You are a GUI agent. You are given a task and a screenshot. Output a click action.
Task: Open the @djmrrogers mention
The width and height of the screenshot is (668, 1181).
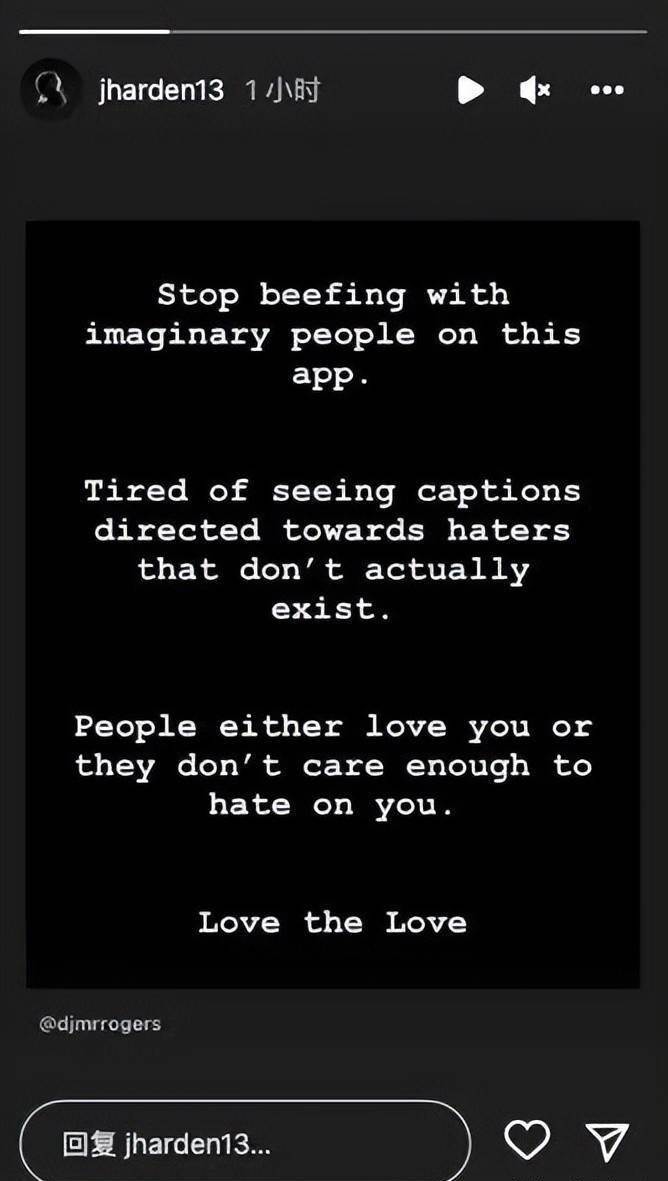[99, 1024]
